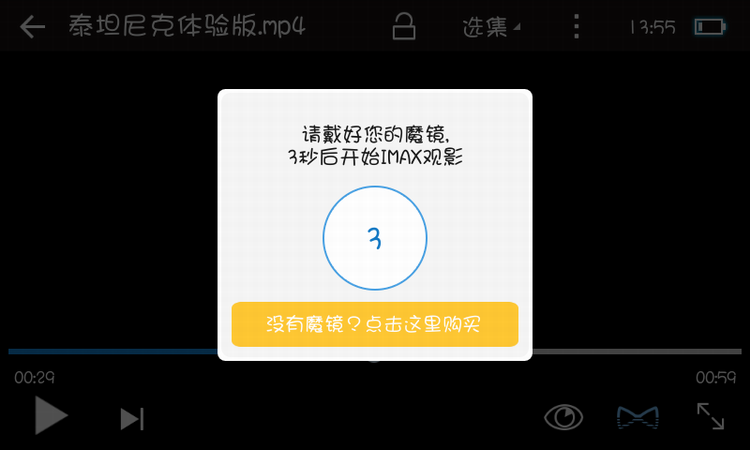Tap the lock icon to lock the screen
Screen dimensions: 750x450
point(403,27)
